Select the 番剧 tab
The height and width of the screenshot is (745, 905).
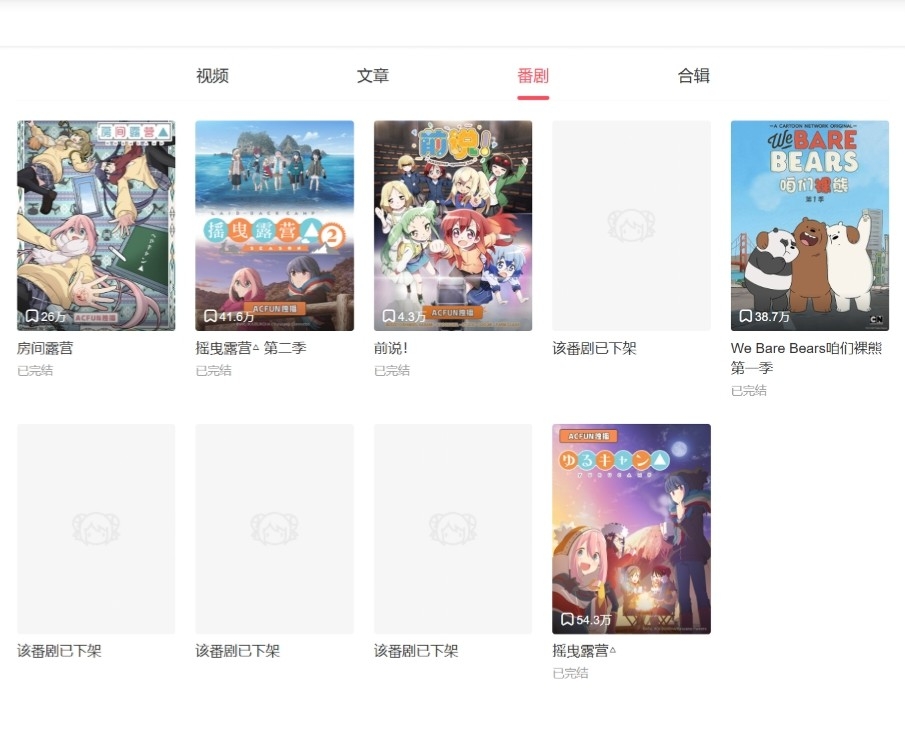[533, 76]
